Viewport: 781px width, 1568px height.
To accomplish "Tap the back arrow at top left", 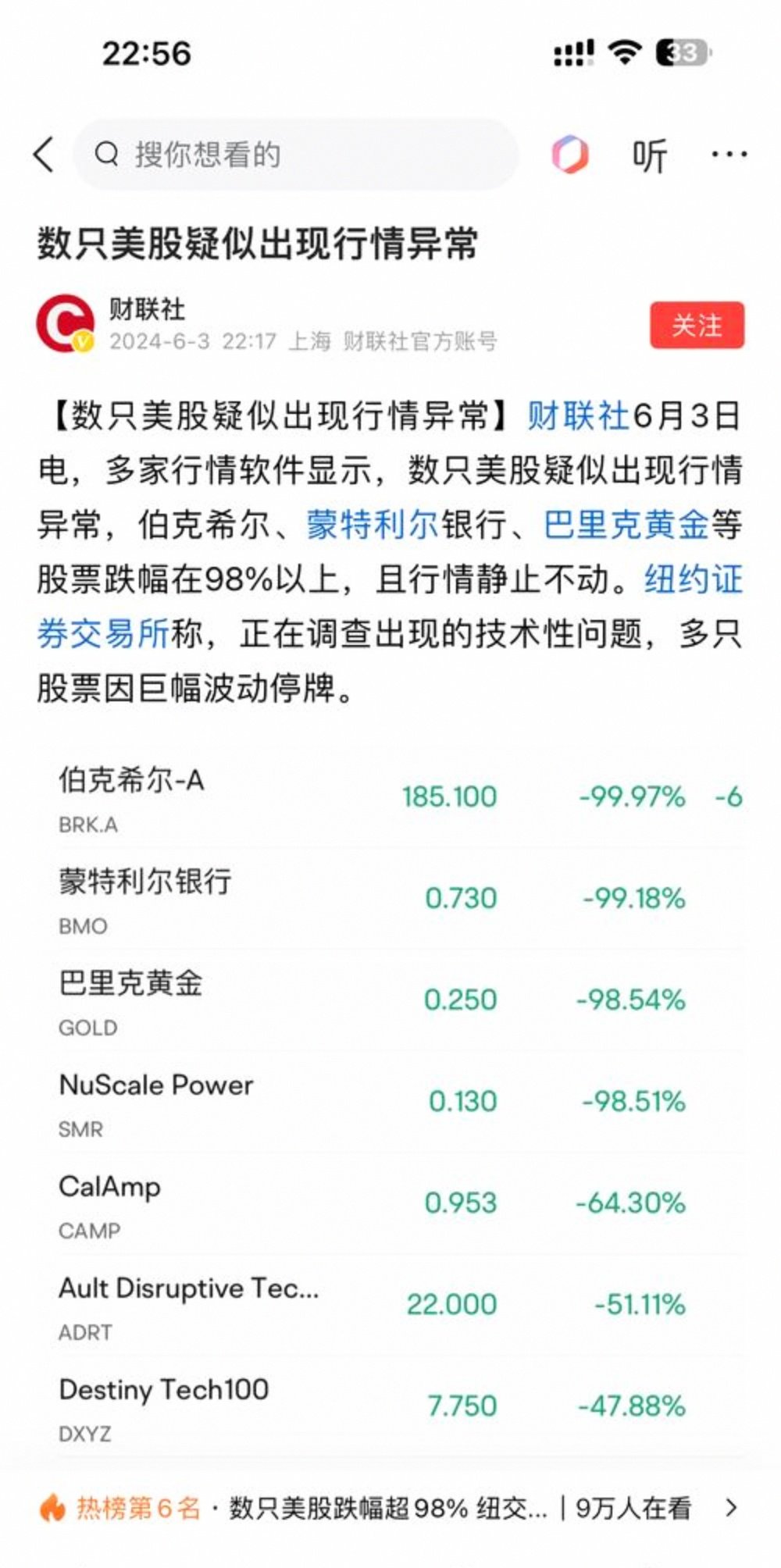I will (x=44, y=154).
